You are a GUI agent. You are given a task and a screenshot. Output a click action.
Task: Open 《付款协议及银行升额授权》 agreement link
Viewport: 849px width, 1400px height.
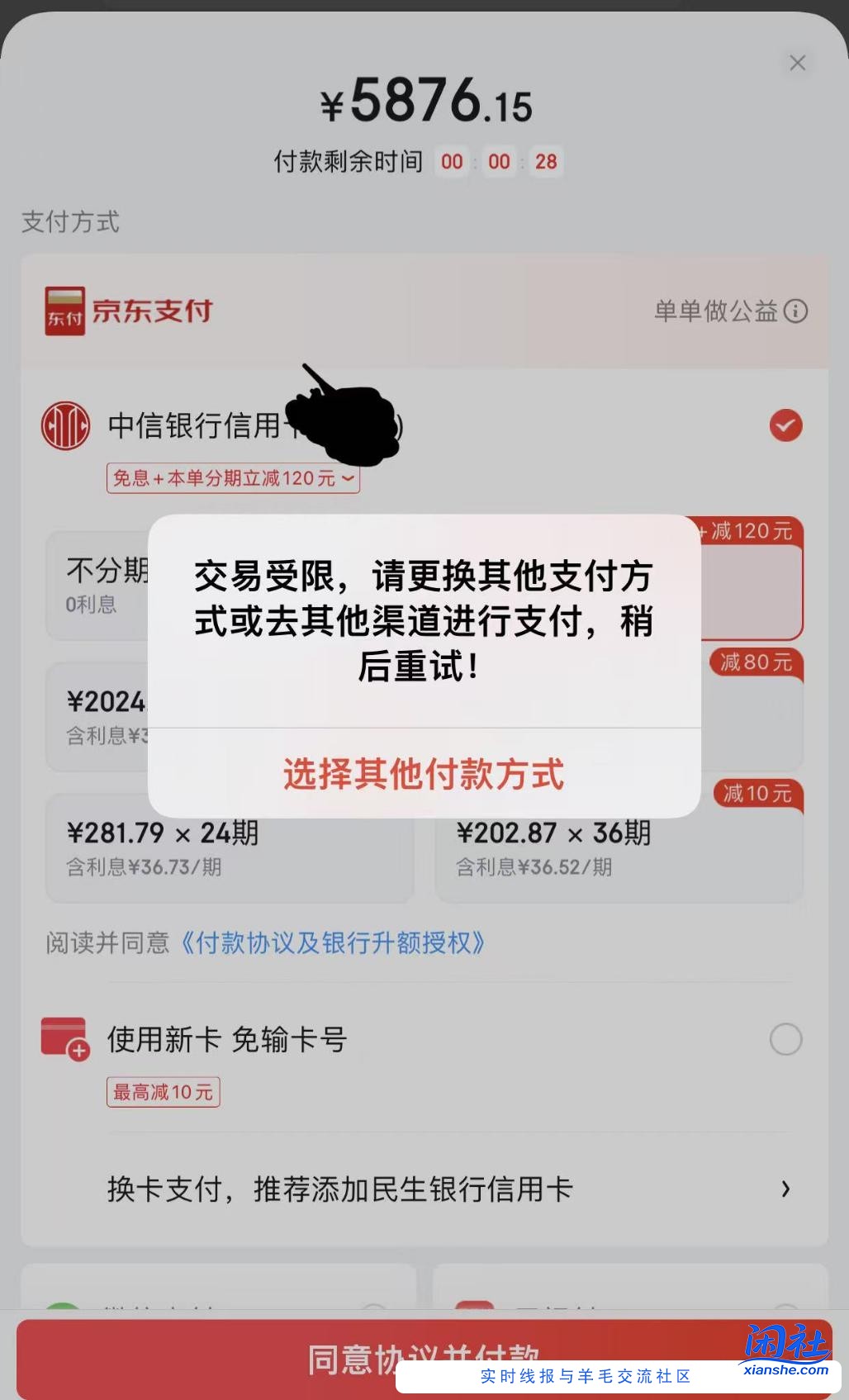pyautogui.click(x=334, y=942)
